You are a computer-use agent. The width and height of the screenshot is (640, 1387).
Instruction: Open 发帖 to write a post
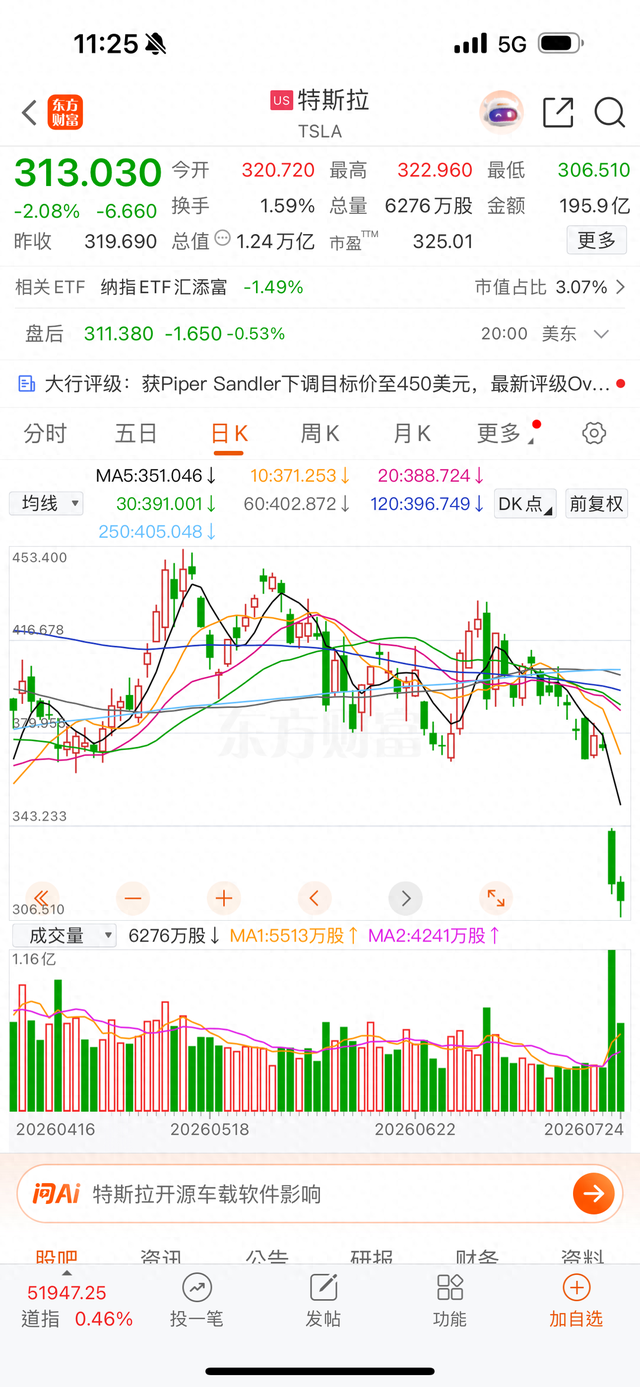[323, 1301]
